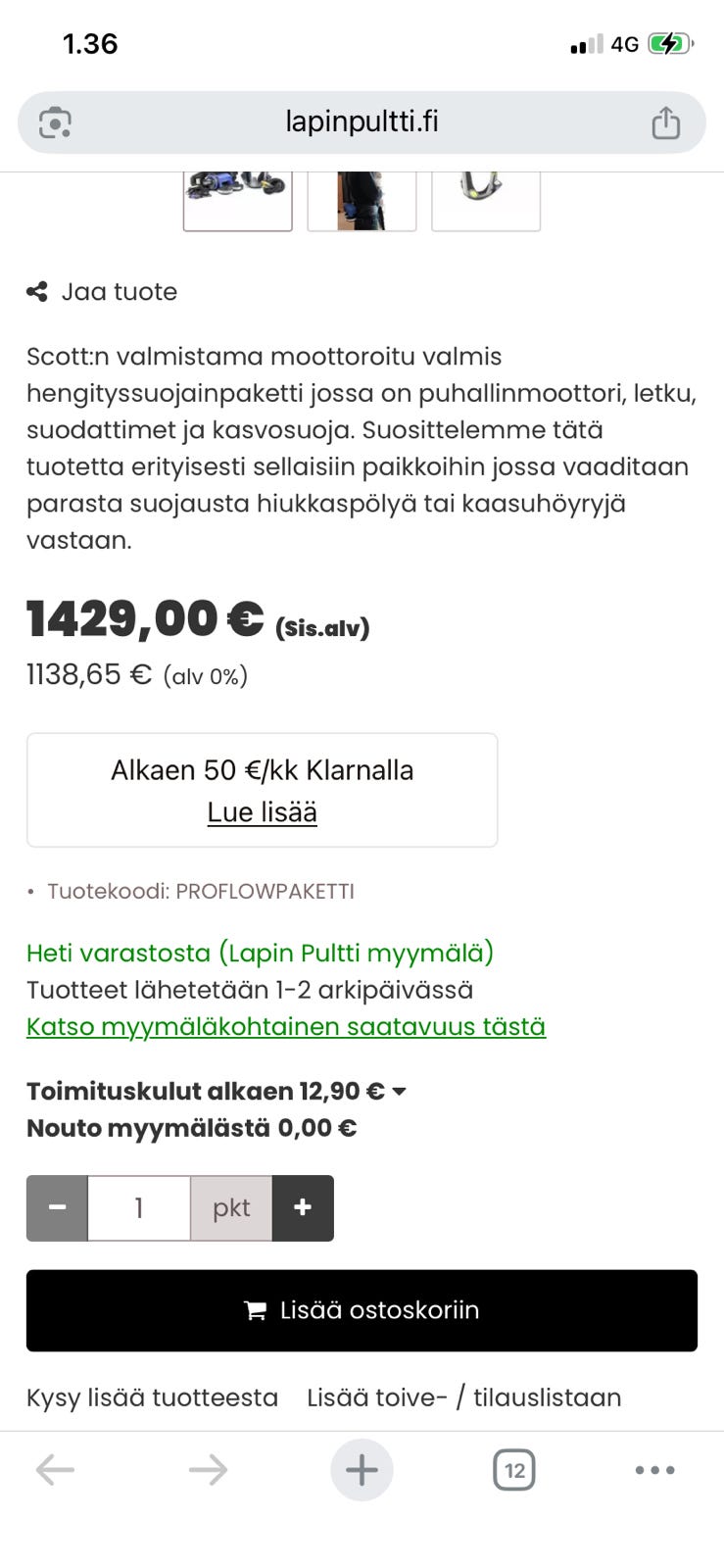Expand the Toimituskulut shipping cost dropdown
The width and height of the screenshot is (724, 1568).
(402, 1090)
